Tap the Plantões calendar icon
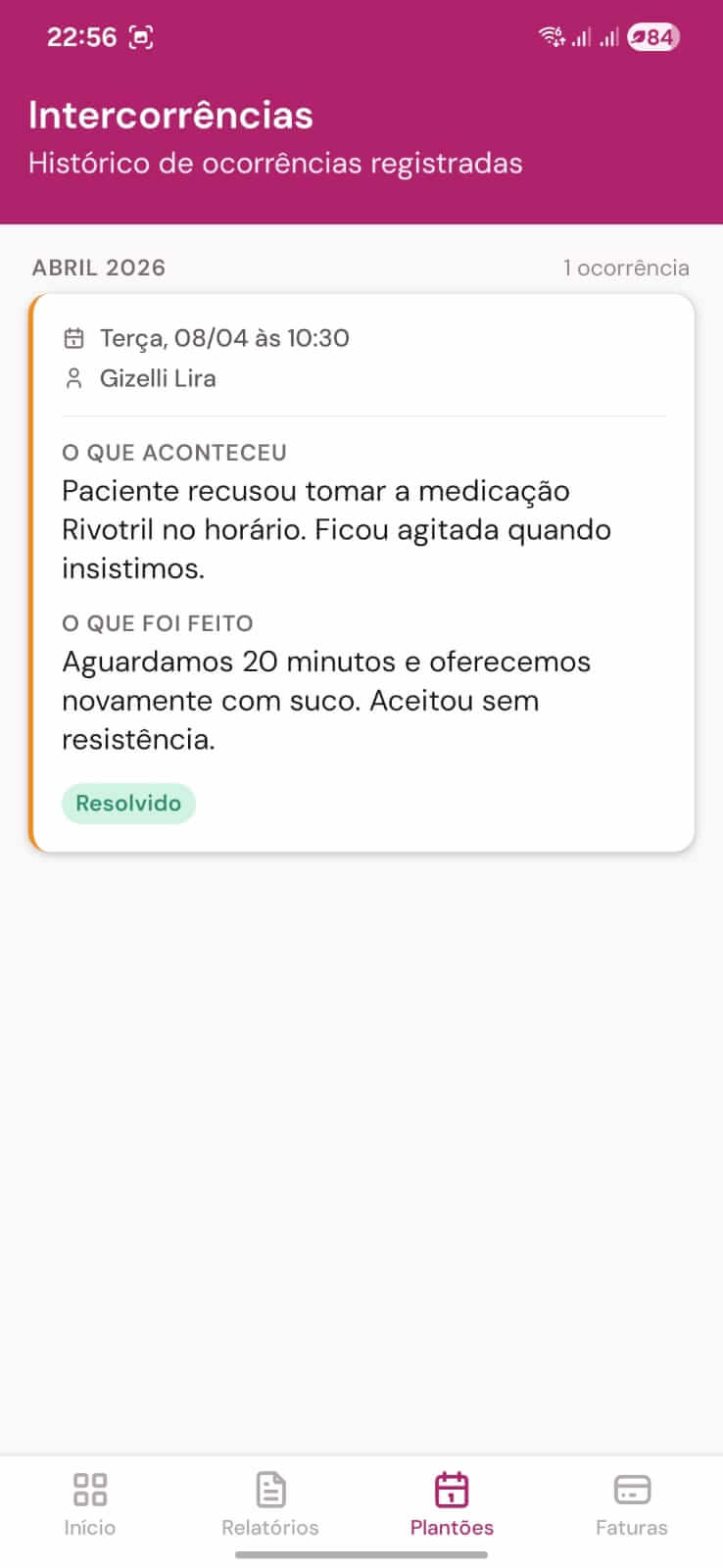Screen dimensions: 723x1568 (x=451, y=1488)
